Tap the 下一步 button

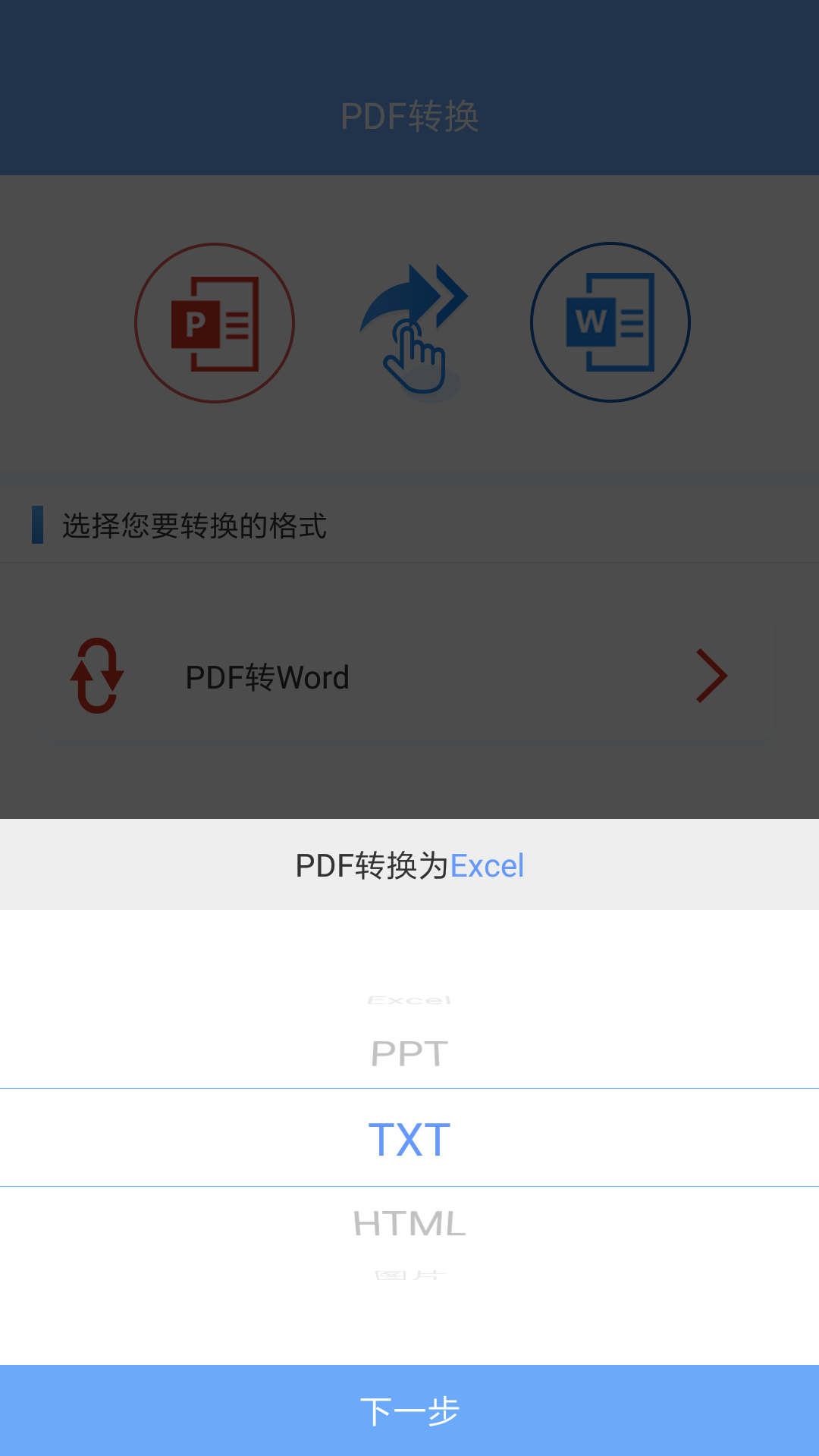(x=409, y=1410)
